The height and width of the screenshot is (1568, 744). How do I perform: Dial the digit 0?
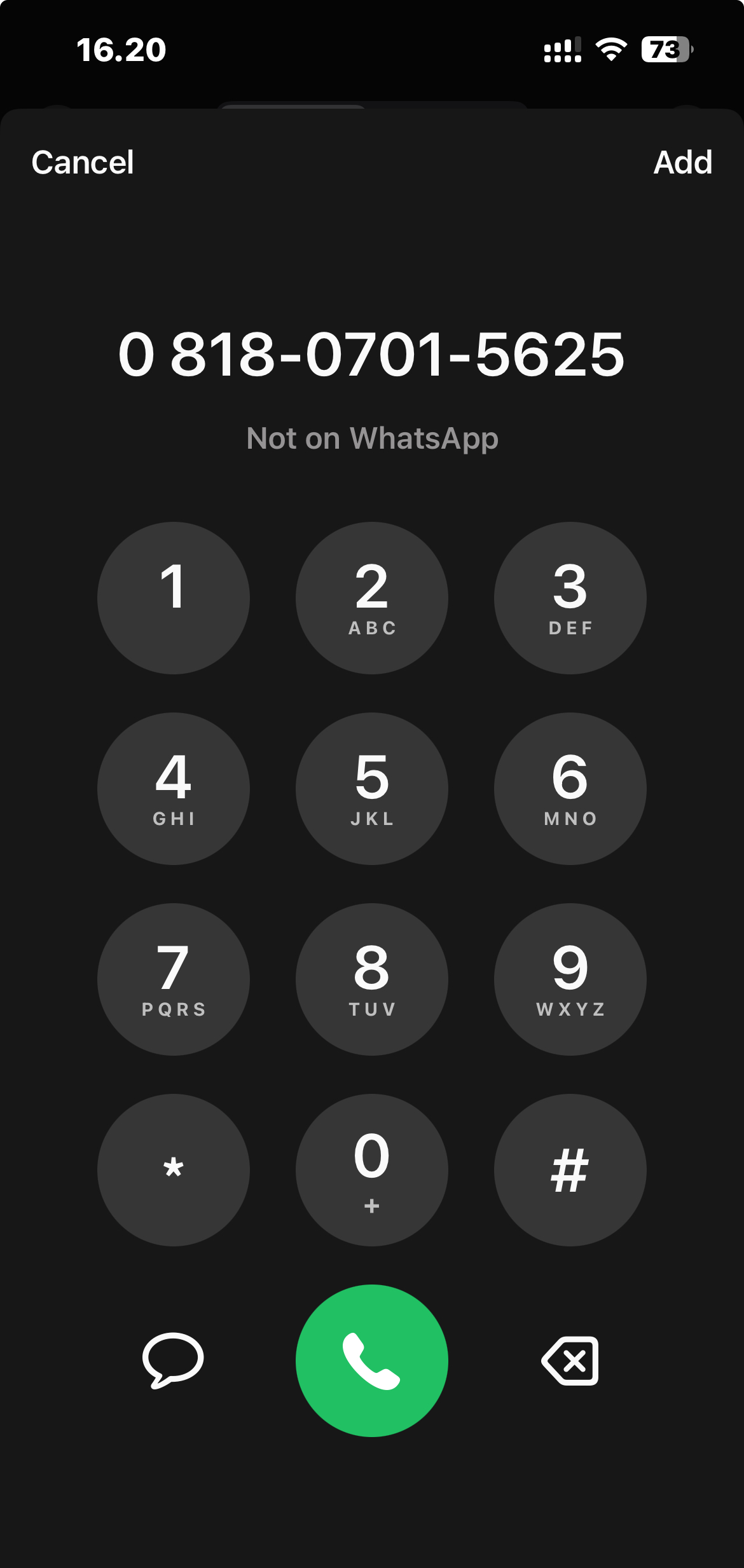click(x=372, y=1170)
